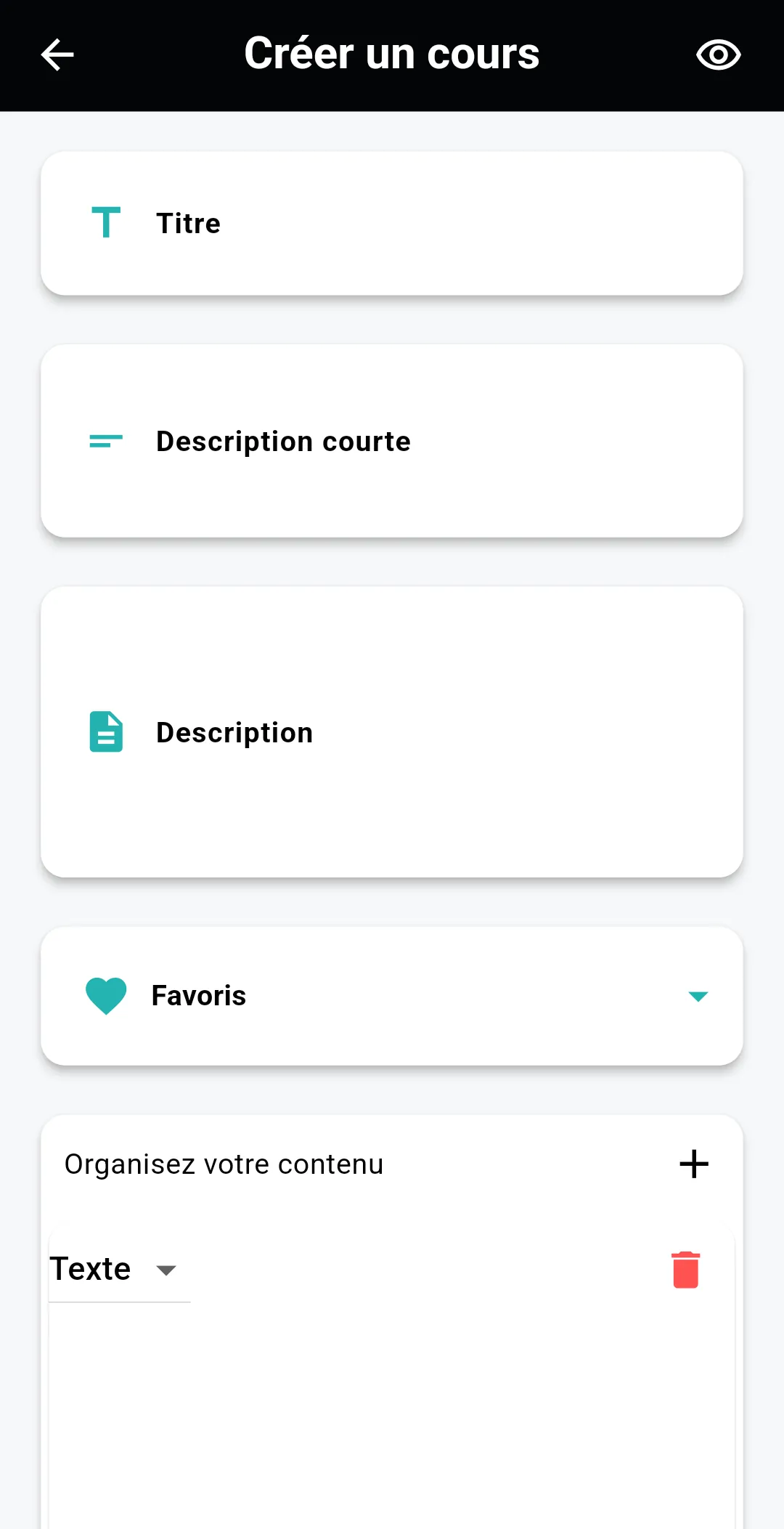The image size is (784, 1529).
Task: Tap the back arrow to leave course creation
Action: (57, 54)
